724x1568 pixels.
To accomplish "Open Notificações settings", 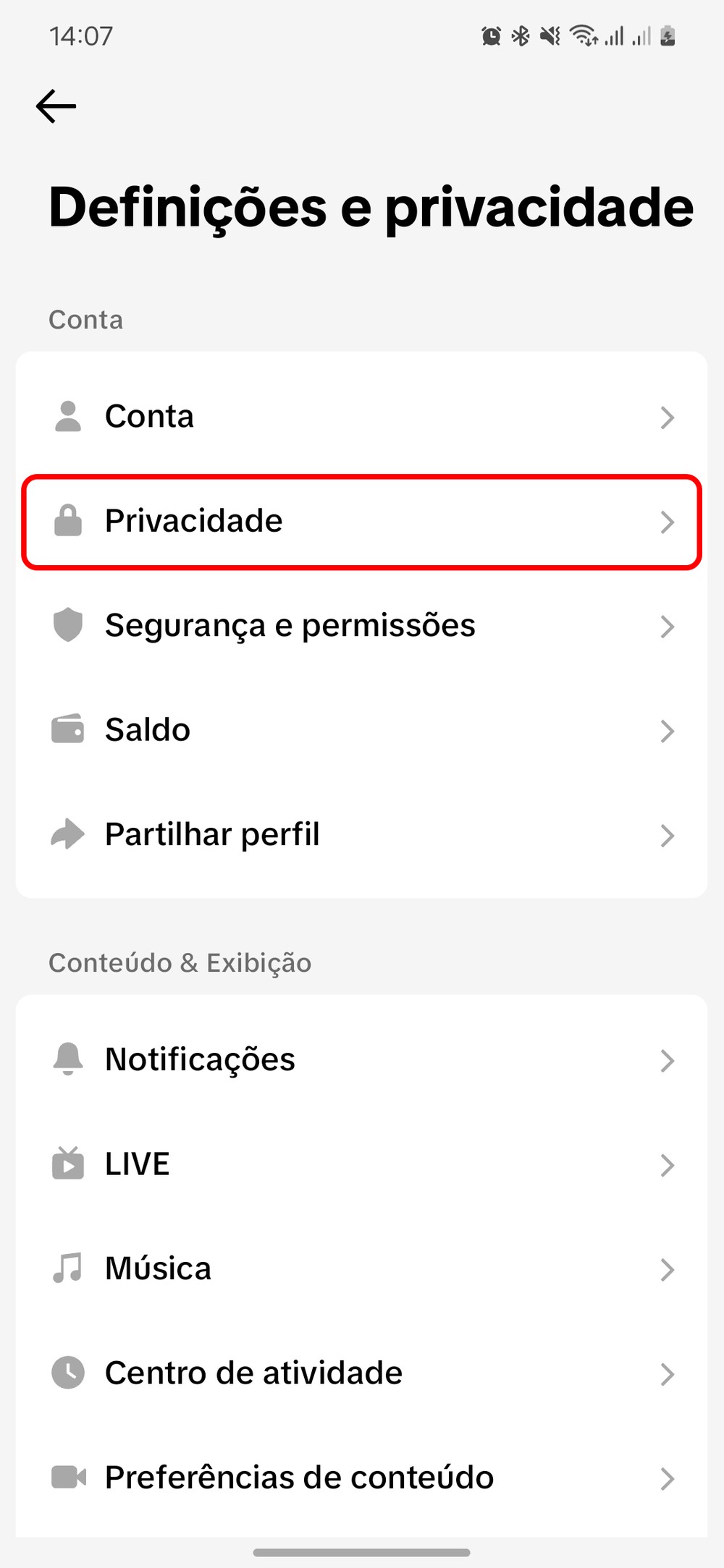I will coord(362,1060).
